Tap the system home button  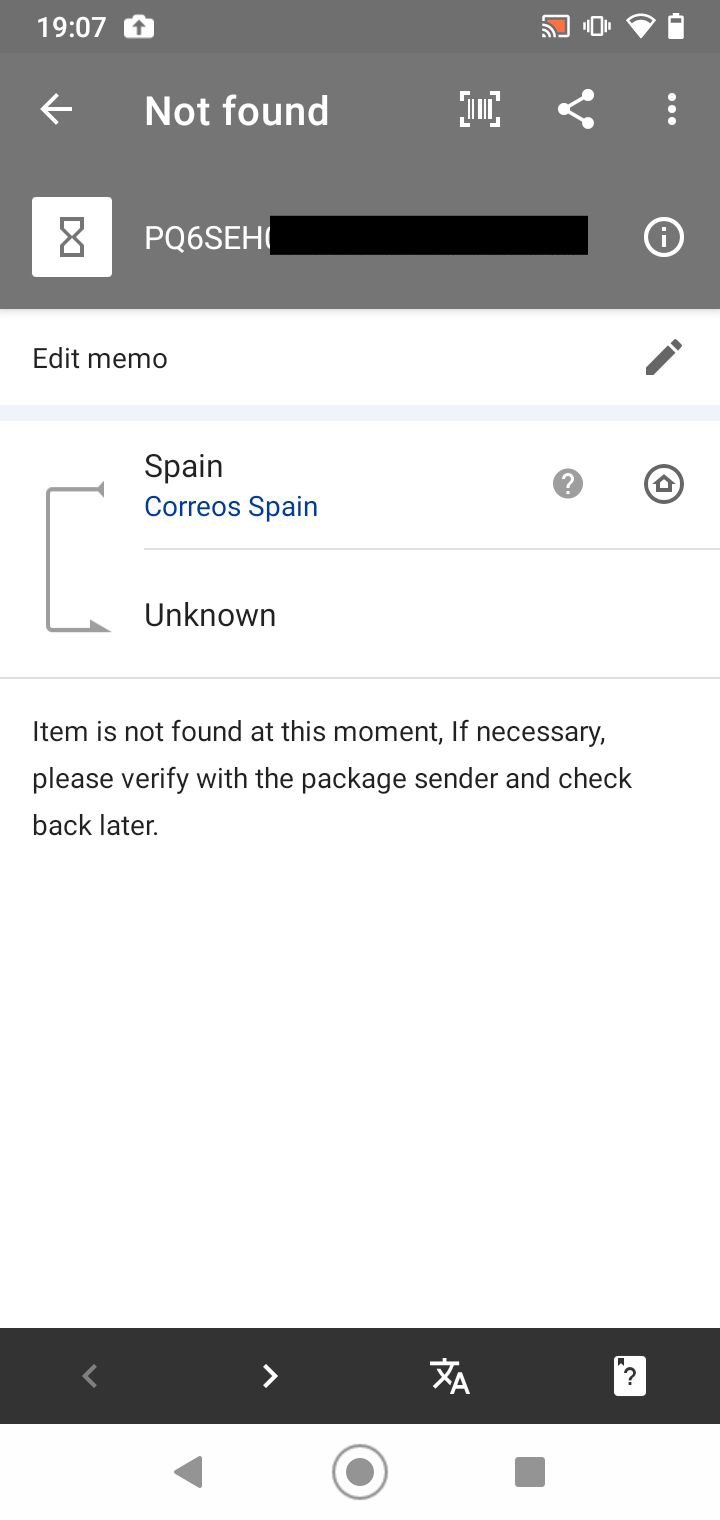360,1471
